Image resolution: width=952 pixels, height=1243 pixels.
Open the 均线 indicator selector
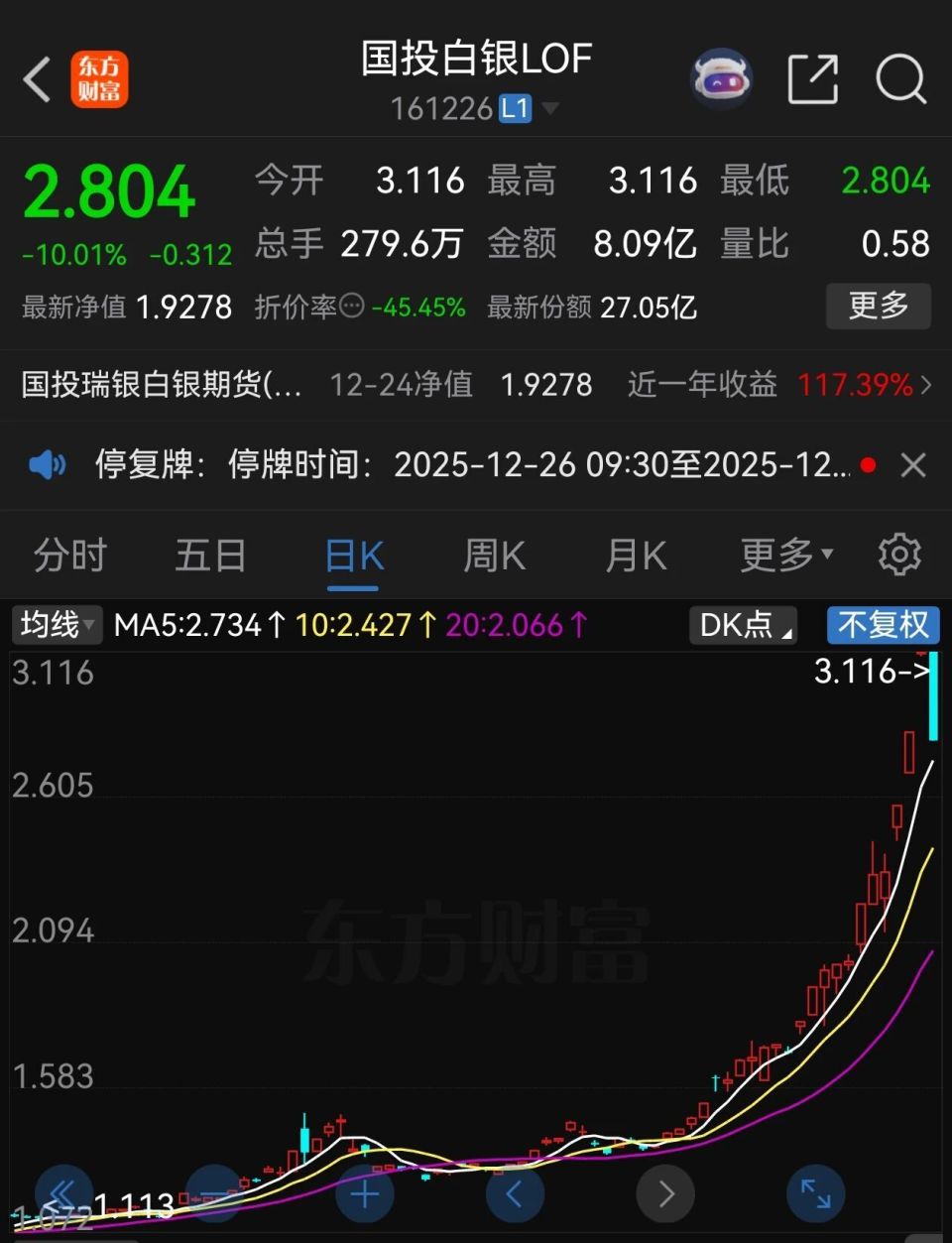[x=56, y=625]
